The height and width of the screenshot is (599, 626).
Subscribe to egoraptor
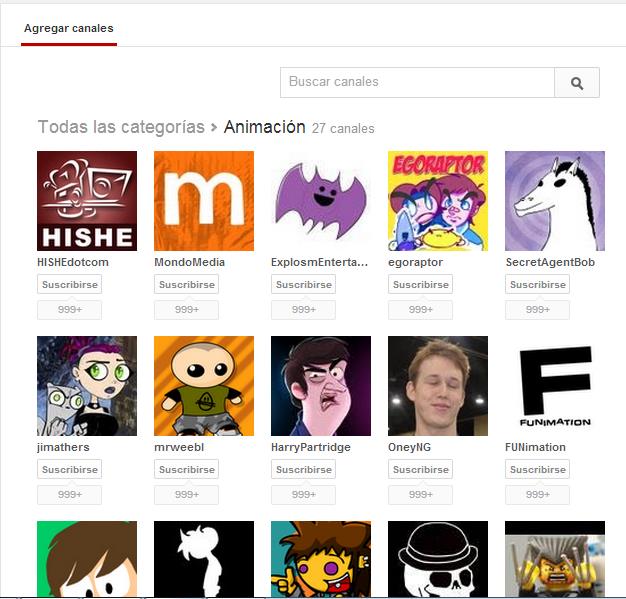coord(421,285)
